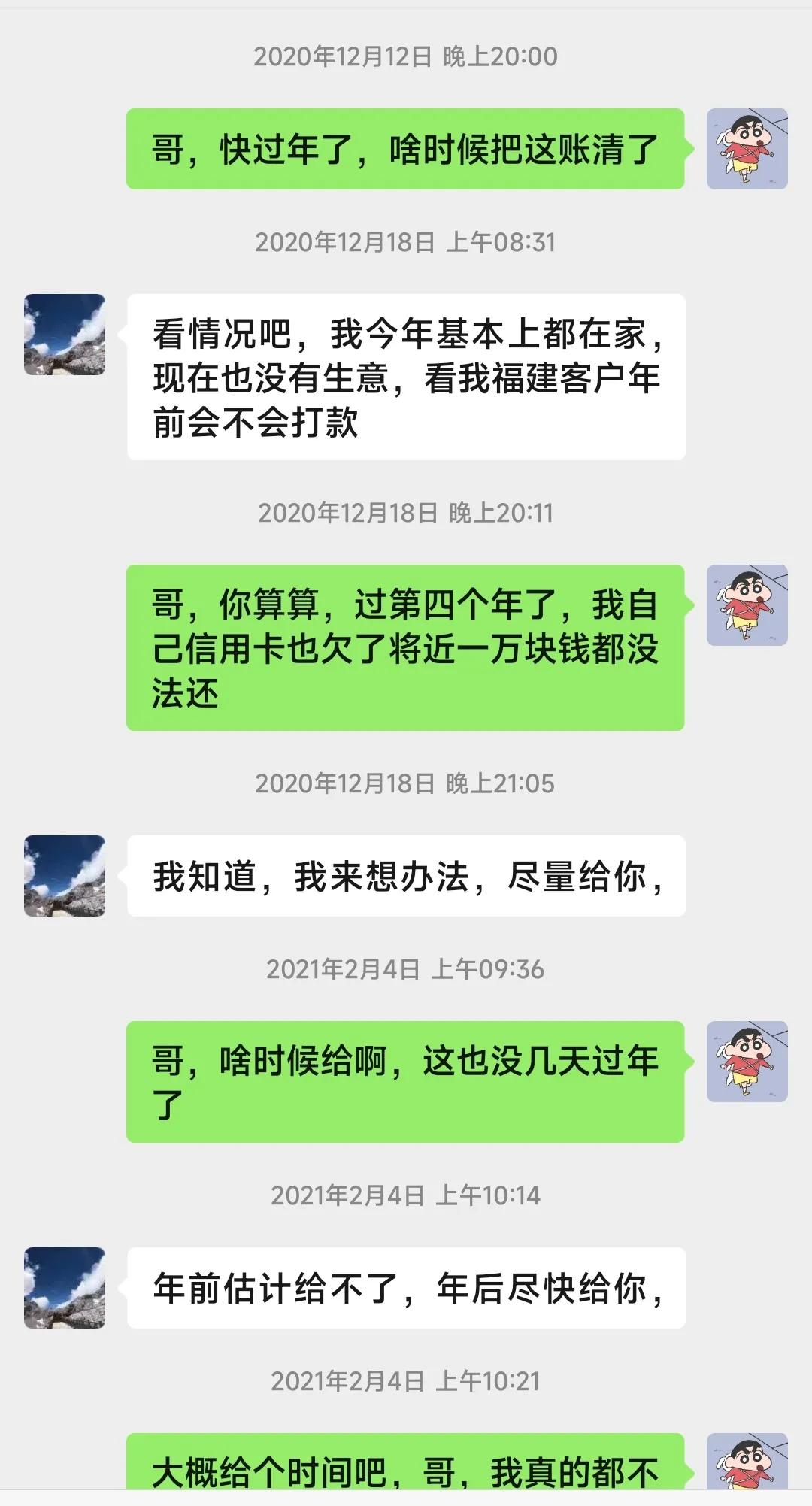Click the 2020年12月12日 timestamp

(x=404, y=55)
